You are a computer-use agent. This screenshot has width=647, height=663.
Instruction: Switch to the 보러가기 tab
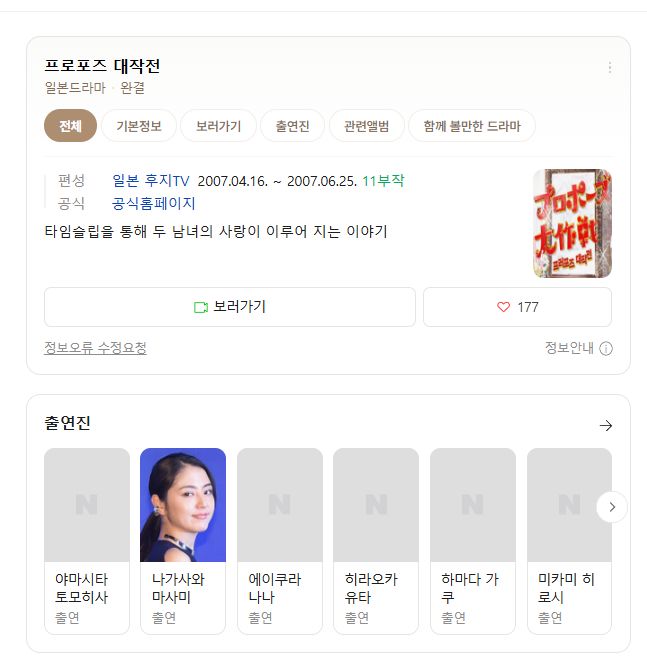(x=218, y=126)
